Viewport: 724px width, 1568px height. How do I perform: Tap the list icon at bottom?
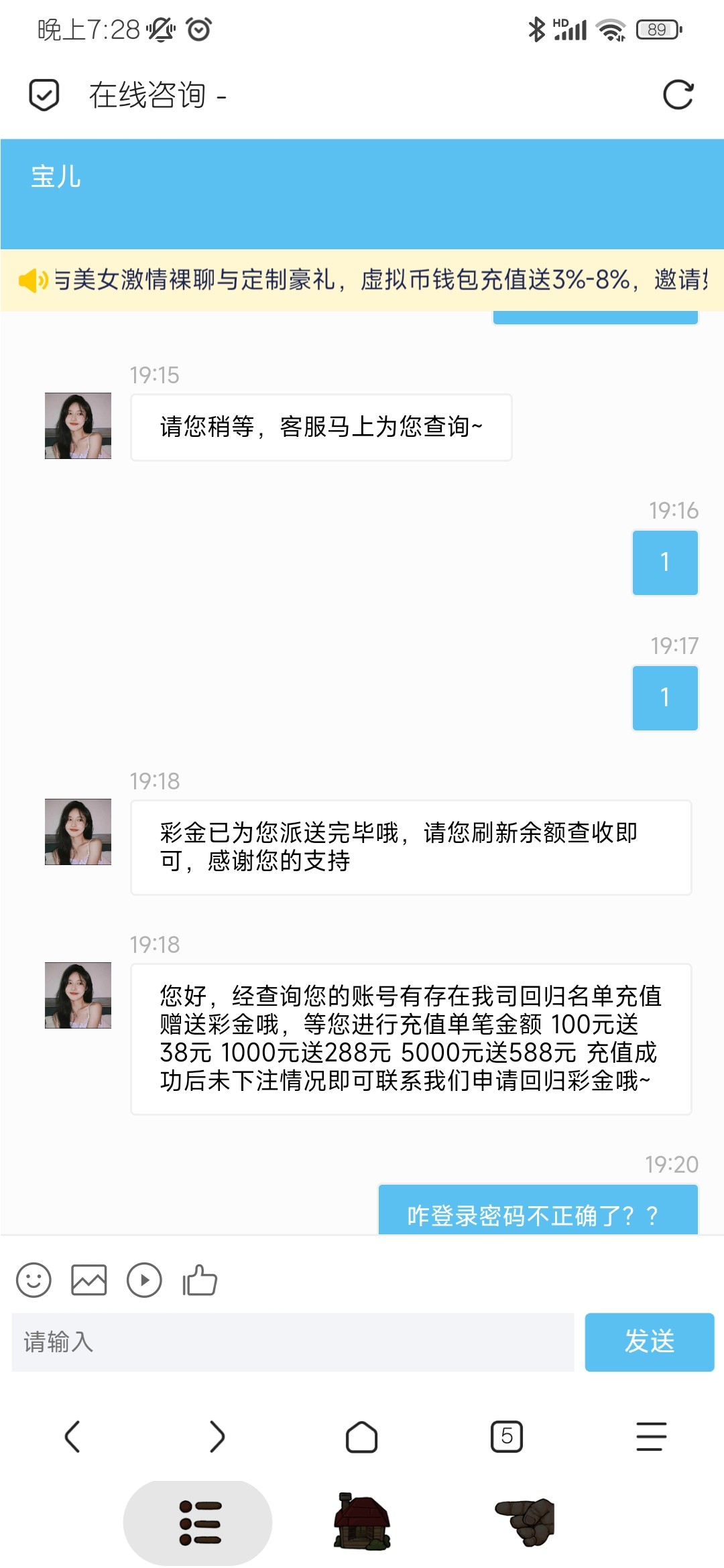click(198, 1522)
